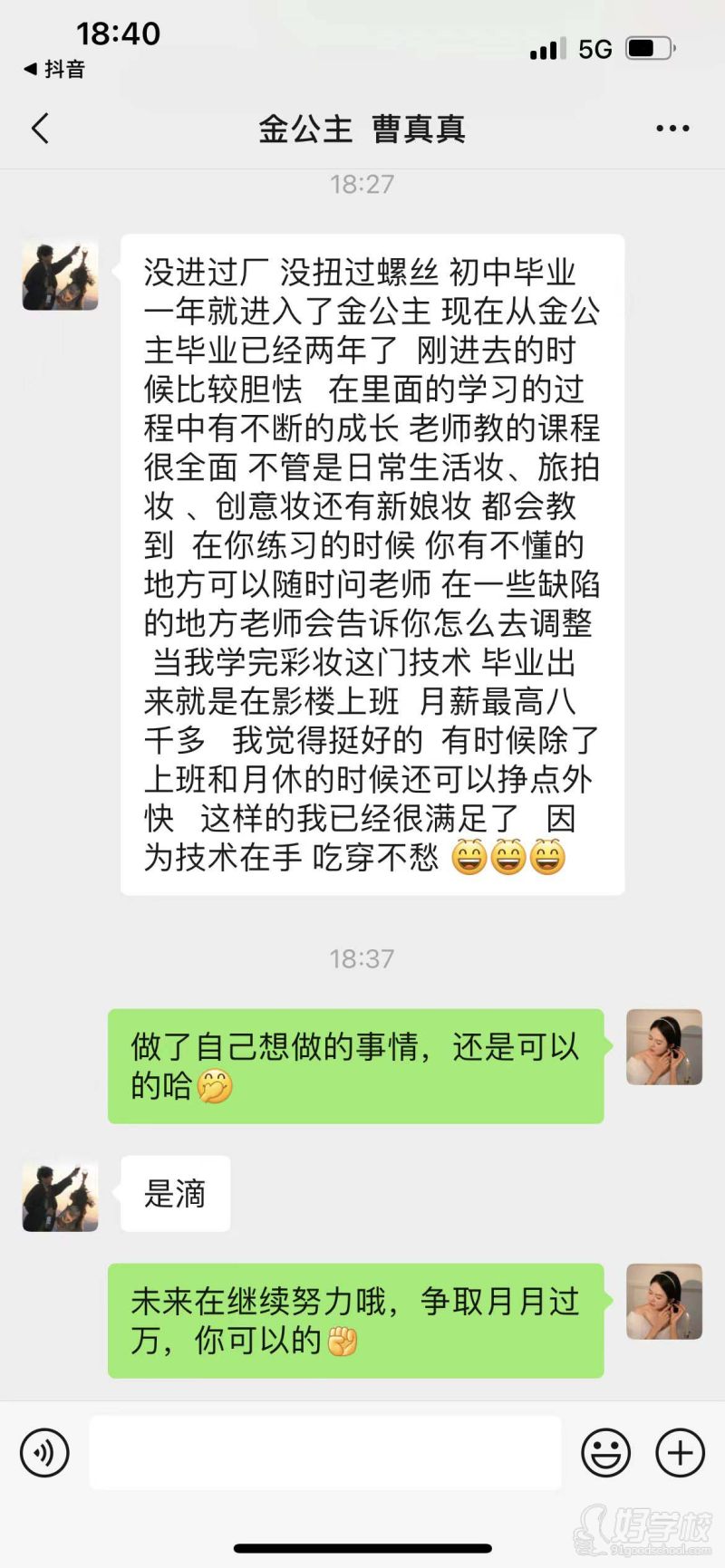Tap the 18:40 clock in the status bar
Screen dimensions: 725x1568
(x=118, y=33)
